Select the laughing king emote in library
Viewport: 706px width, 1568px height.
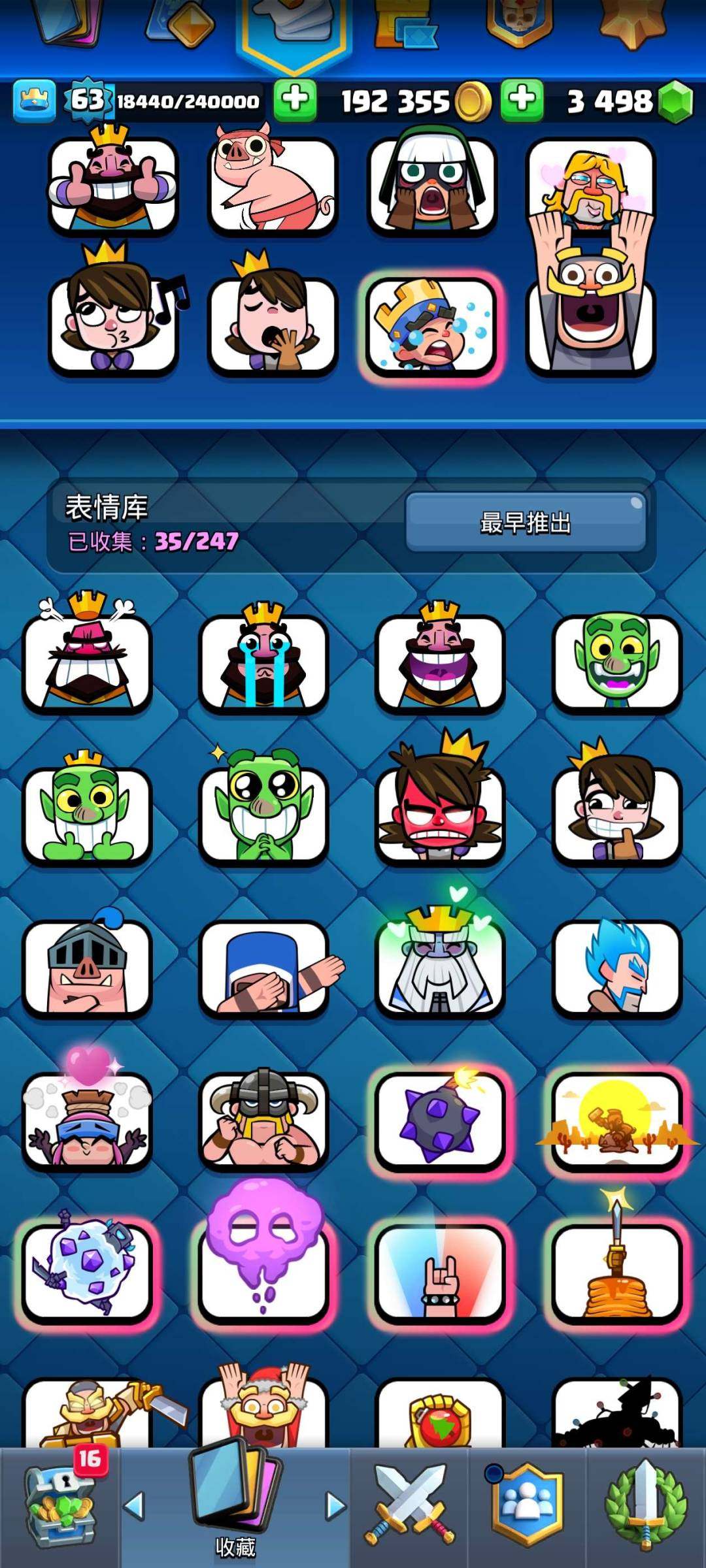tap(439, 657)
